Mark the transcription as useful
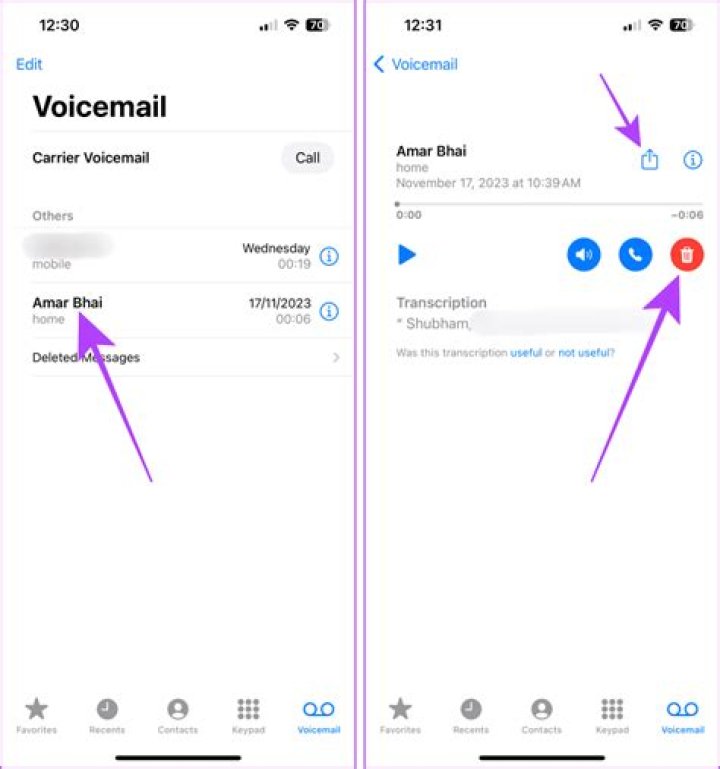720x769 pixels. 525,353
